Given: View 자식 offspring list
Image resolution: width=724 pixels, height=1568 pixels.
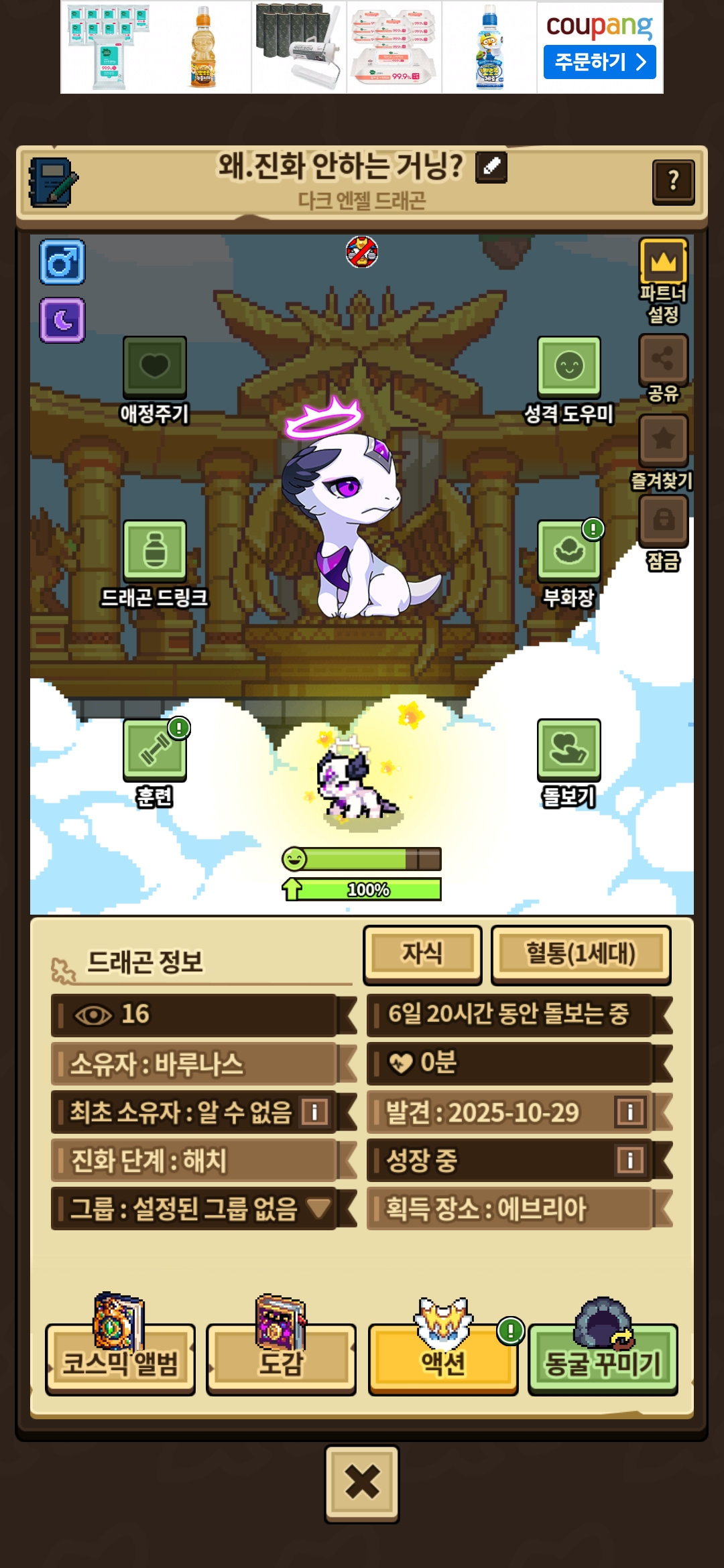Looking at the screenshot, I should [x=422, y=954].
